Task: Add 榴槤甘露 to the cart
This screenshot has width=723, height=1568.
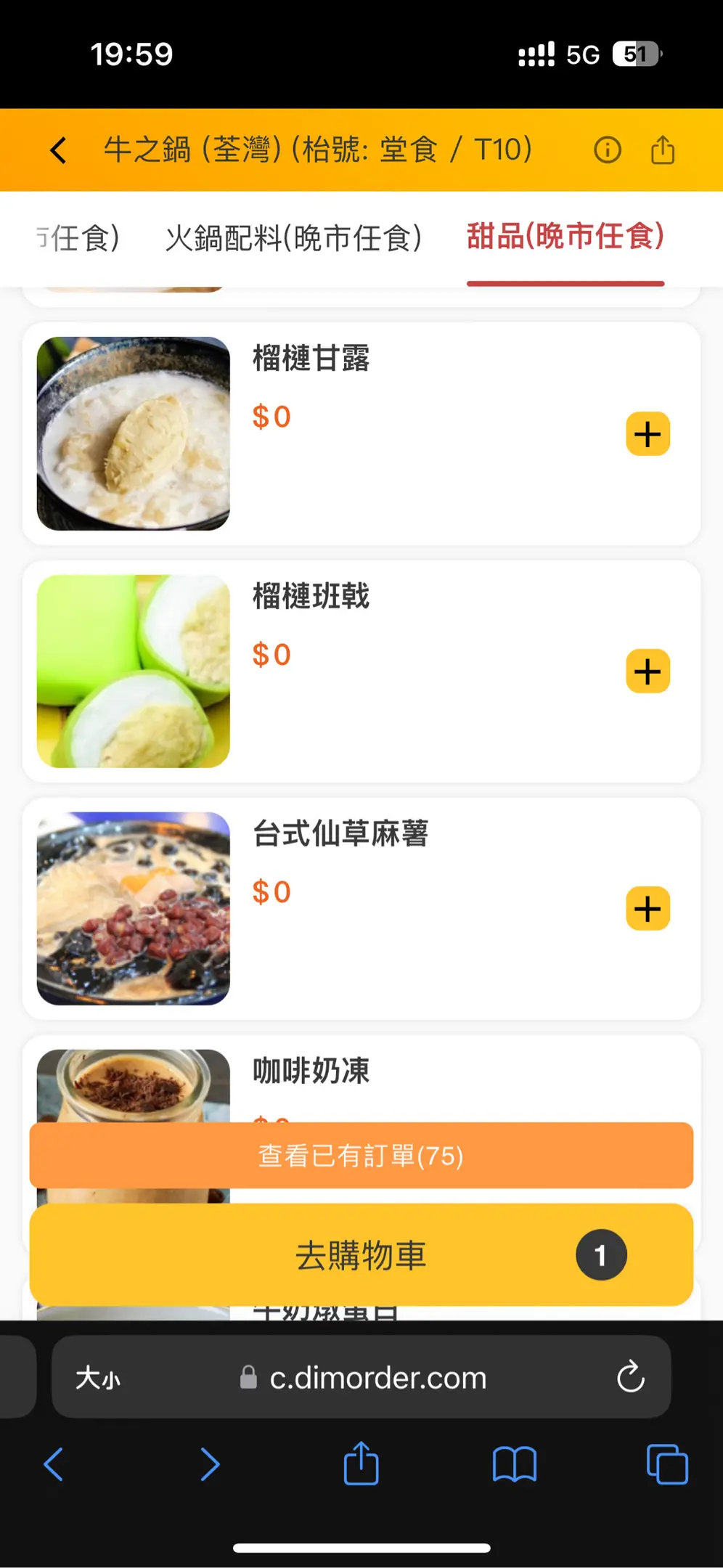Action: point(648,434)
